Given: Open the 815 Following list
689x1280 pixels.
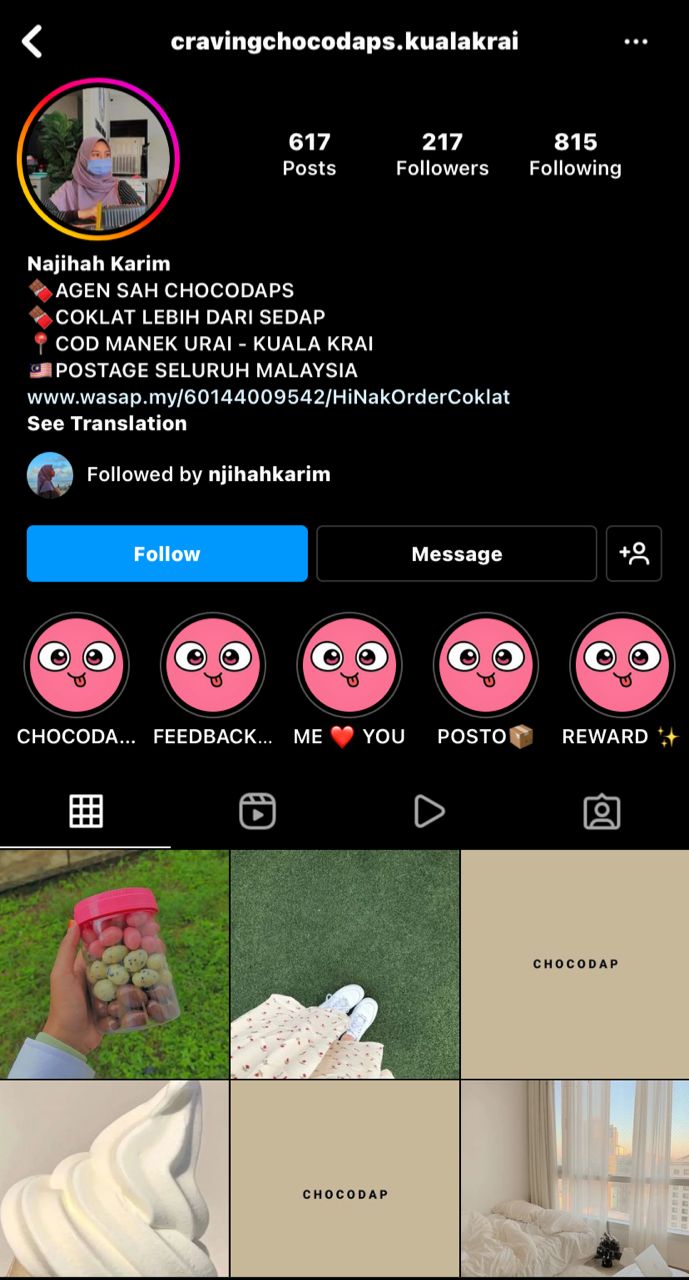Looking at the screenshot, I should [575, 154].
